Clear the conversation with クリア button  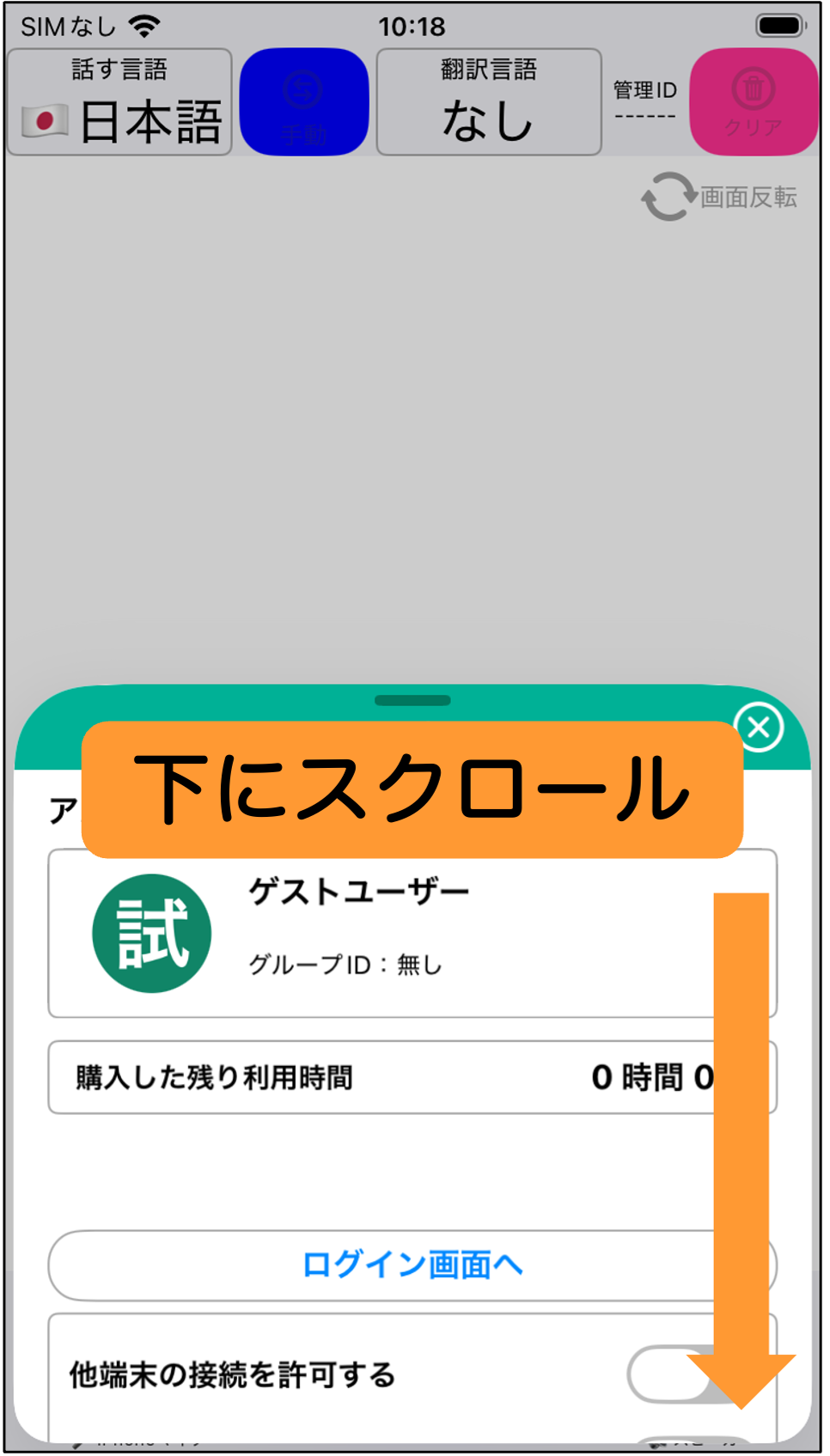click(754, 102)
